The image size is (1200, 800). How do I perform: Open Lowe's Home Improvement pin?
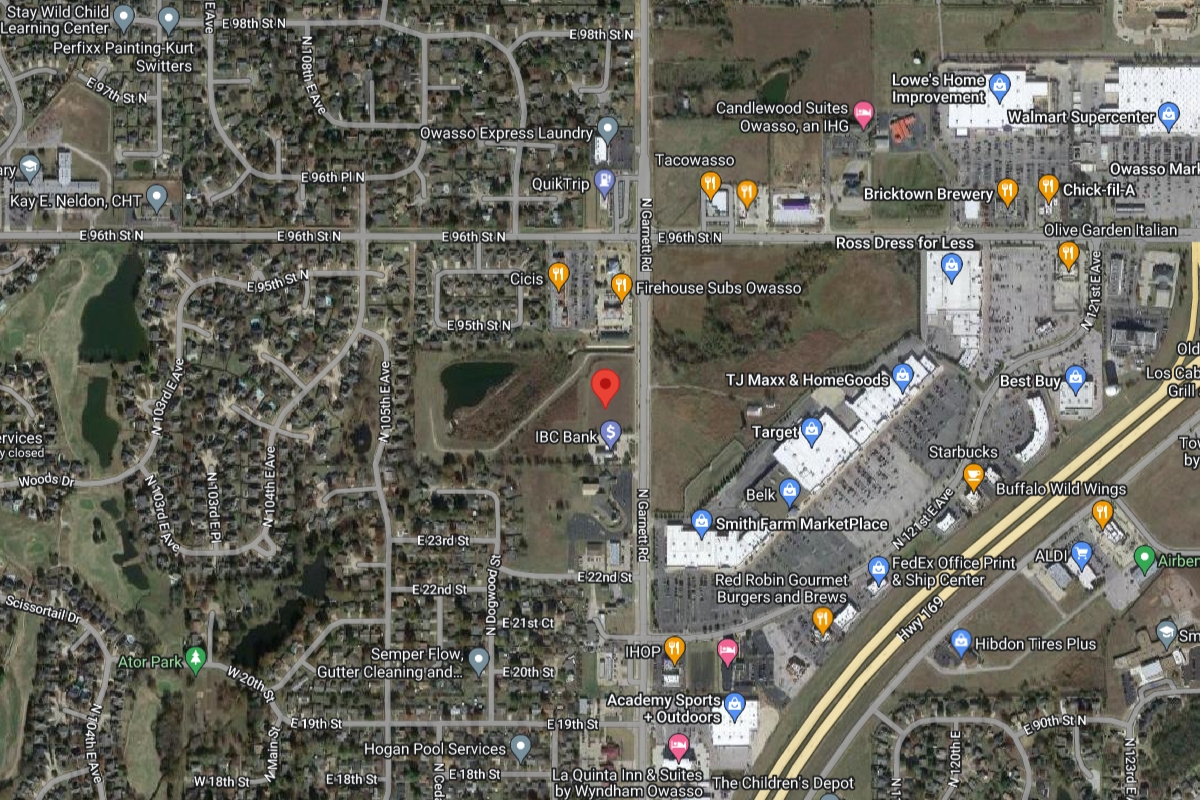point(998,86)
